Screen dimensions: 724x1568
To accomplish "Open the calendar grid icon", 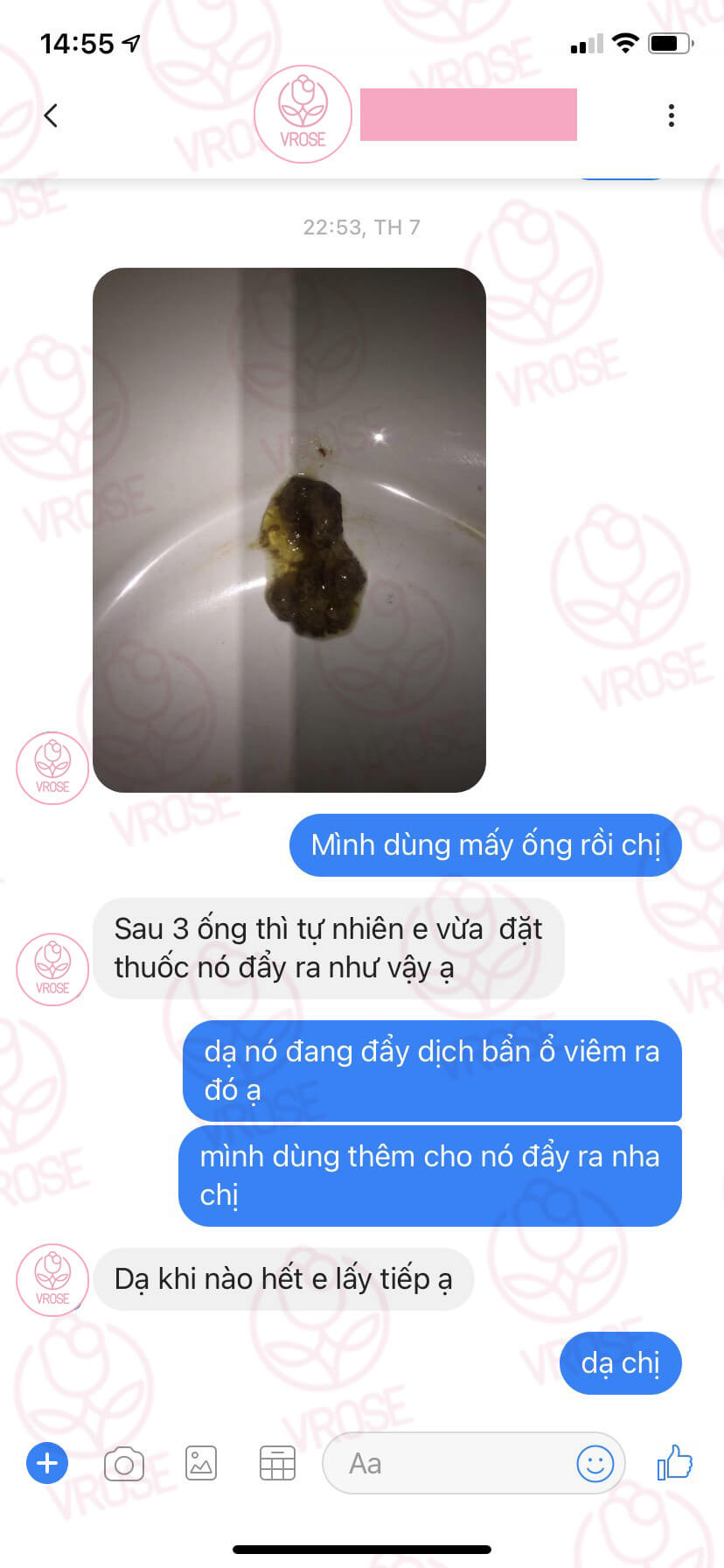I will pos(277,1463).
